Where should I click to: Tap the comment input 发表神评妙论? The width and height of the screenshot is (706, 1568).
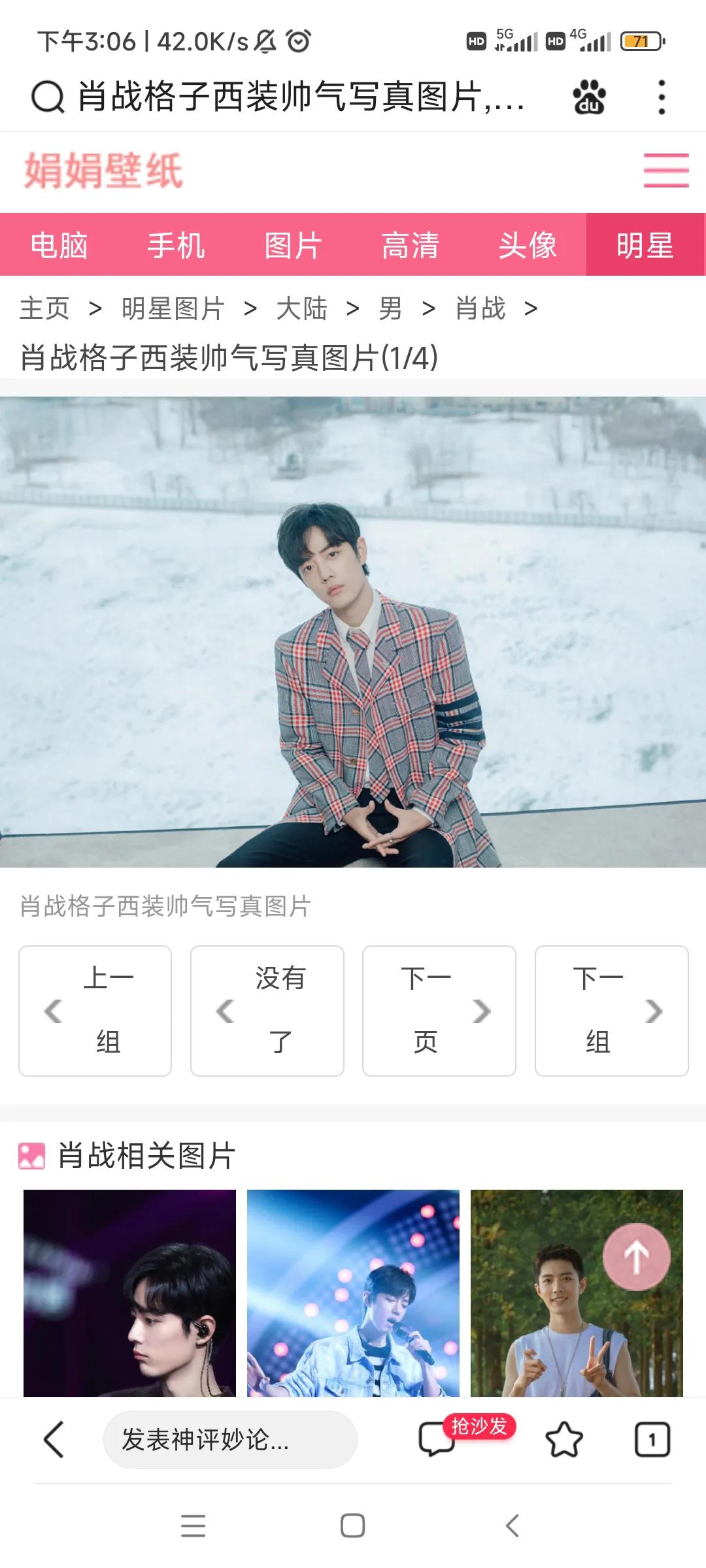[x=229, y=1440]
